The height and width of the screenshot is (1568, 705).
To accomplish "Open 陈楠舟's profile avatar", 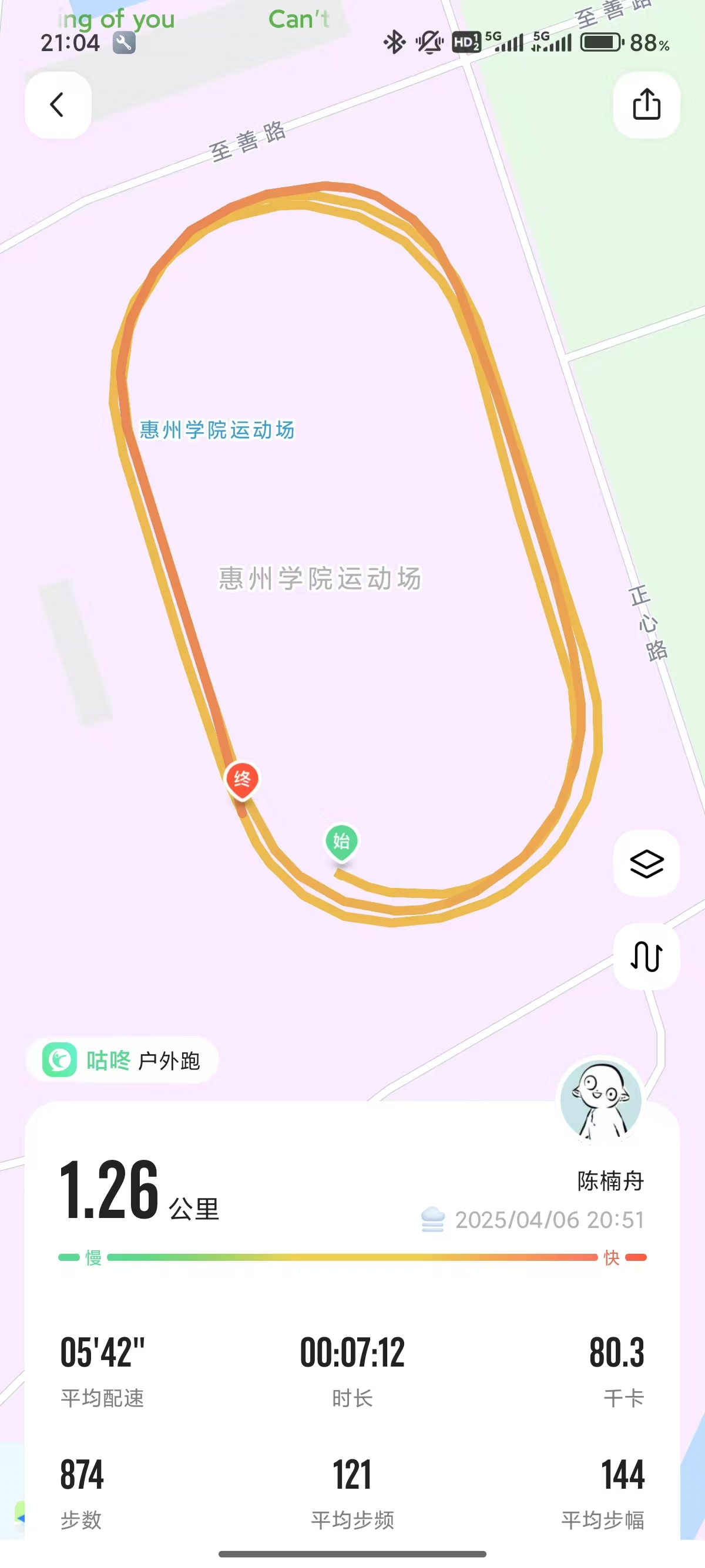I will [601, 1100].
